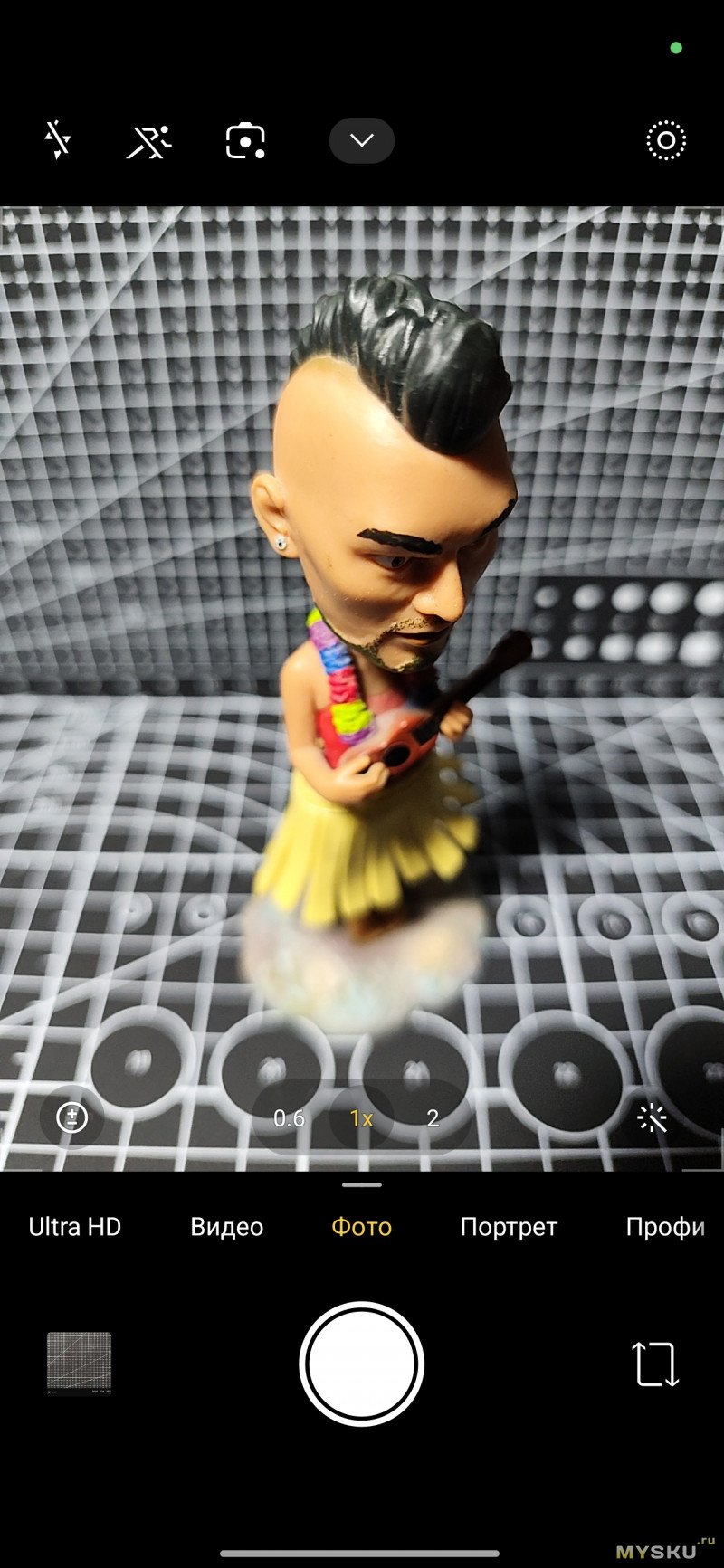Open the last photo thumbnail
Viewport: 724px width, 1568px height.
(x=79, y=1363)
